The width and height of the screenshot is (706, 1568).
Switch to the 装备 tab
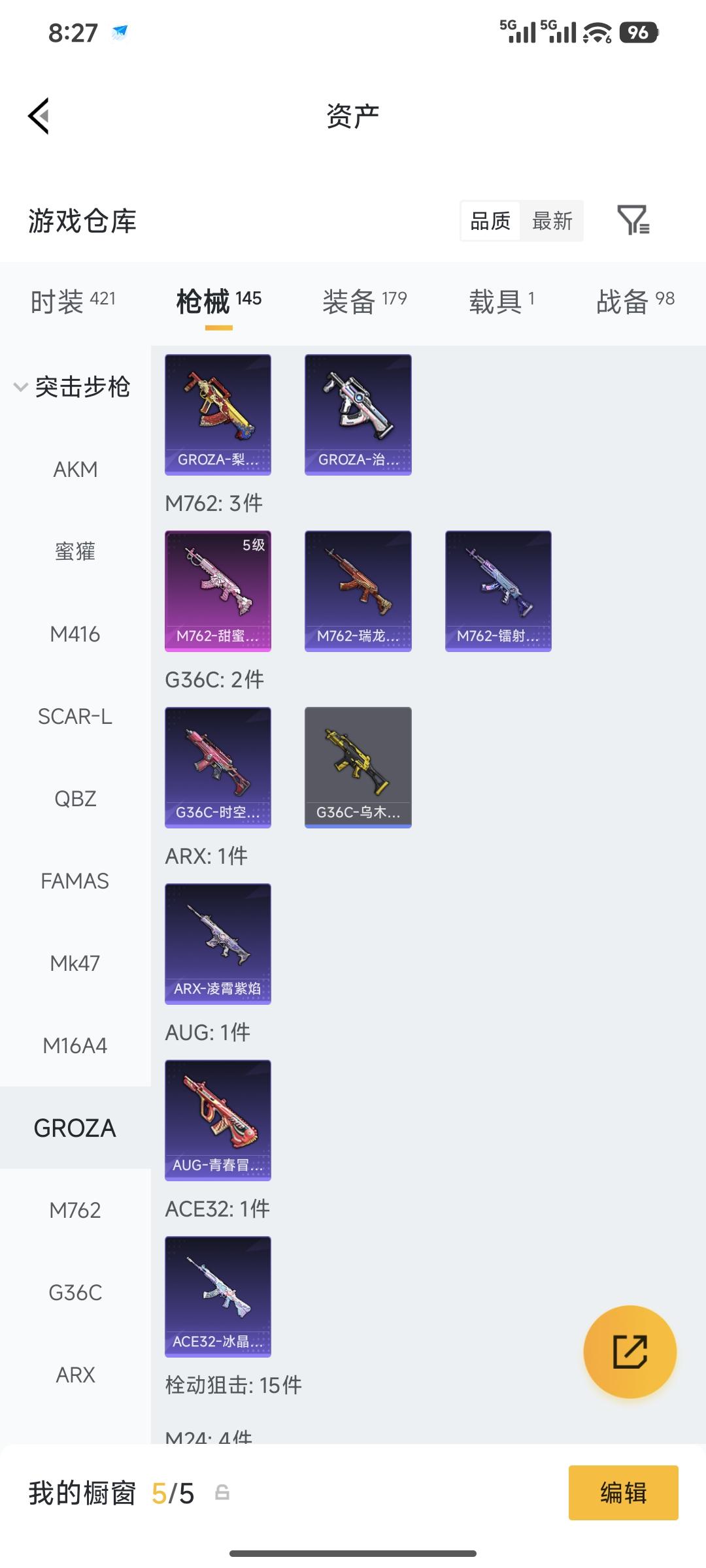[364, 301]
